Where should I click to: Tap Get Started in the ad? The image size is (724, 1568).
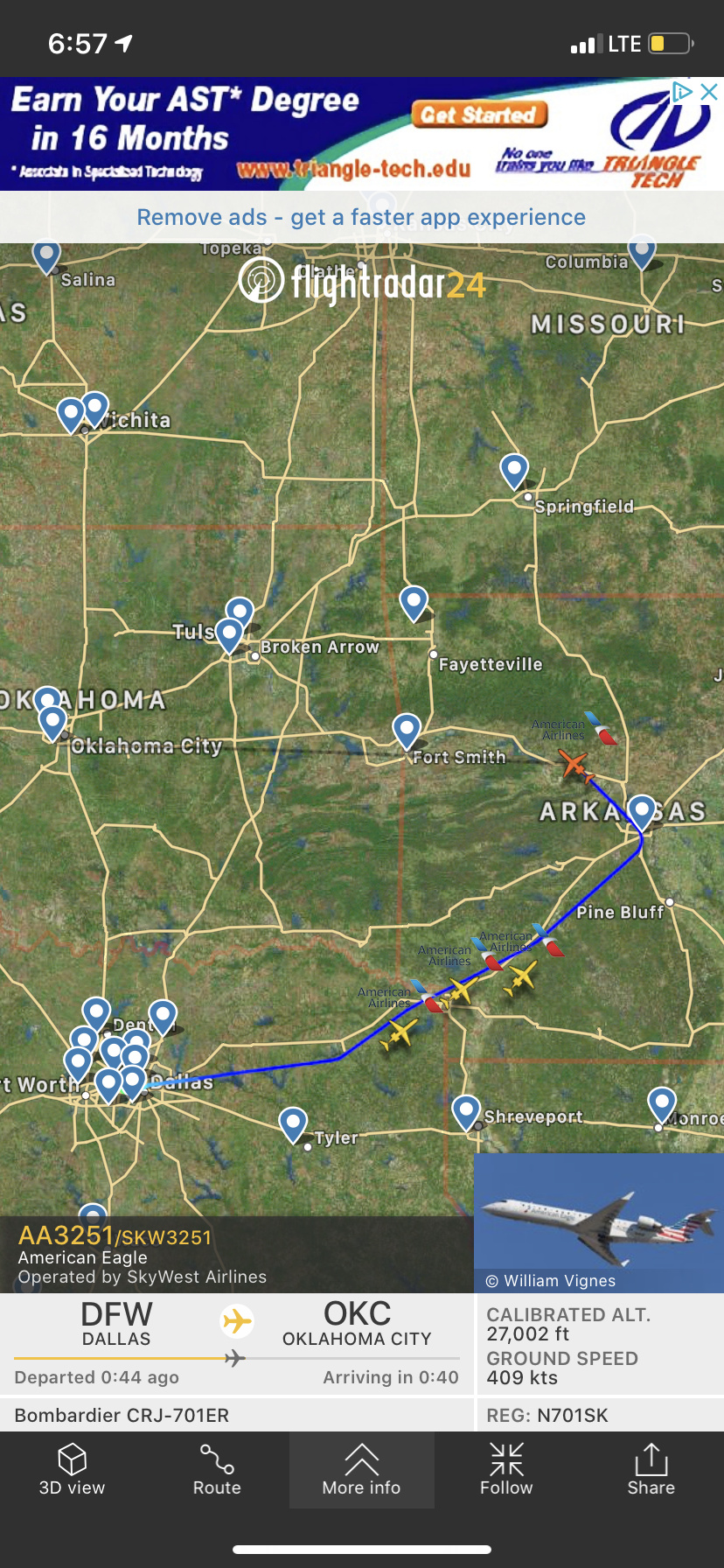click(x=479, y=115)
